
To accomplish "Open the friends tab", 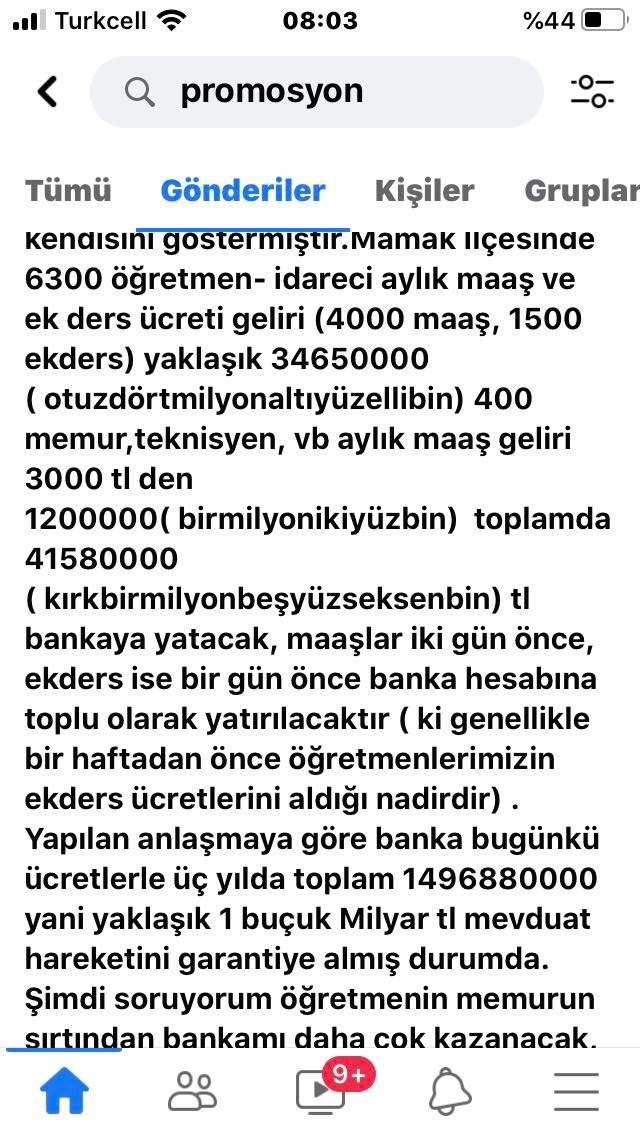I will (x=192, y=1091).
